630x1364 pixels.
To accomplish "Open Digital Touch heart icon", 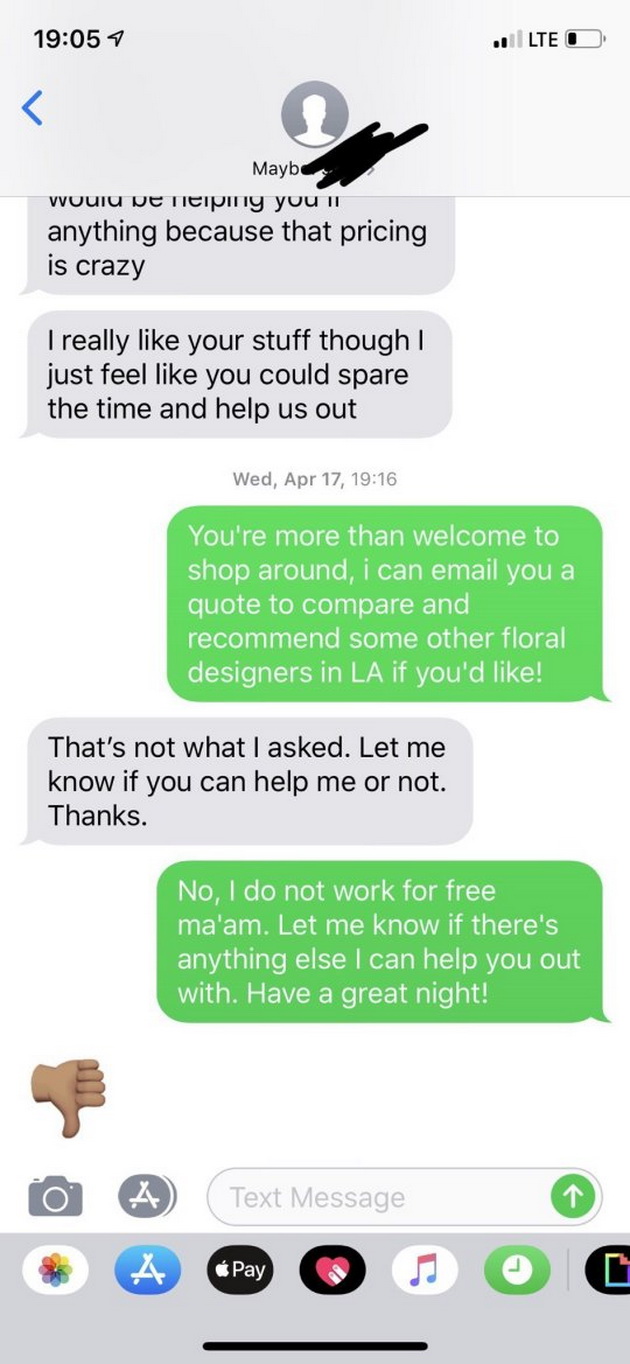I will (332, 1268).
